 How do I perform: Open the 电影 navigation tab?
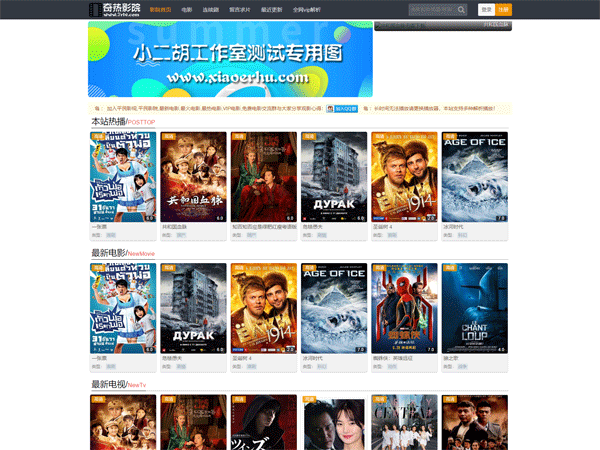click(188, 9)
